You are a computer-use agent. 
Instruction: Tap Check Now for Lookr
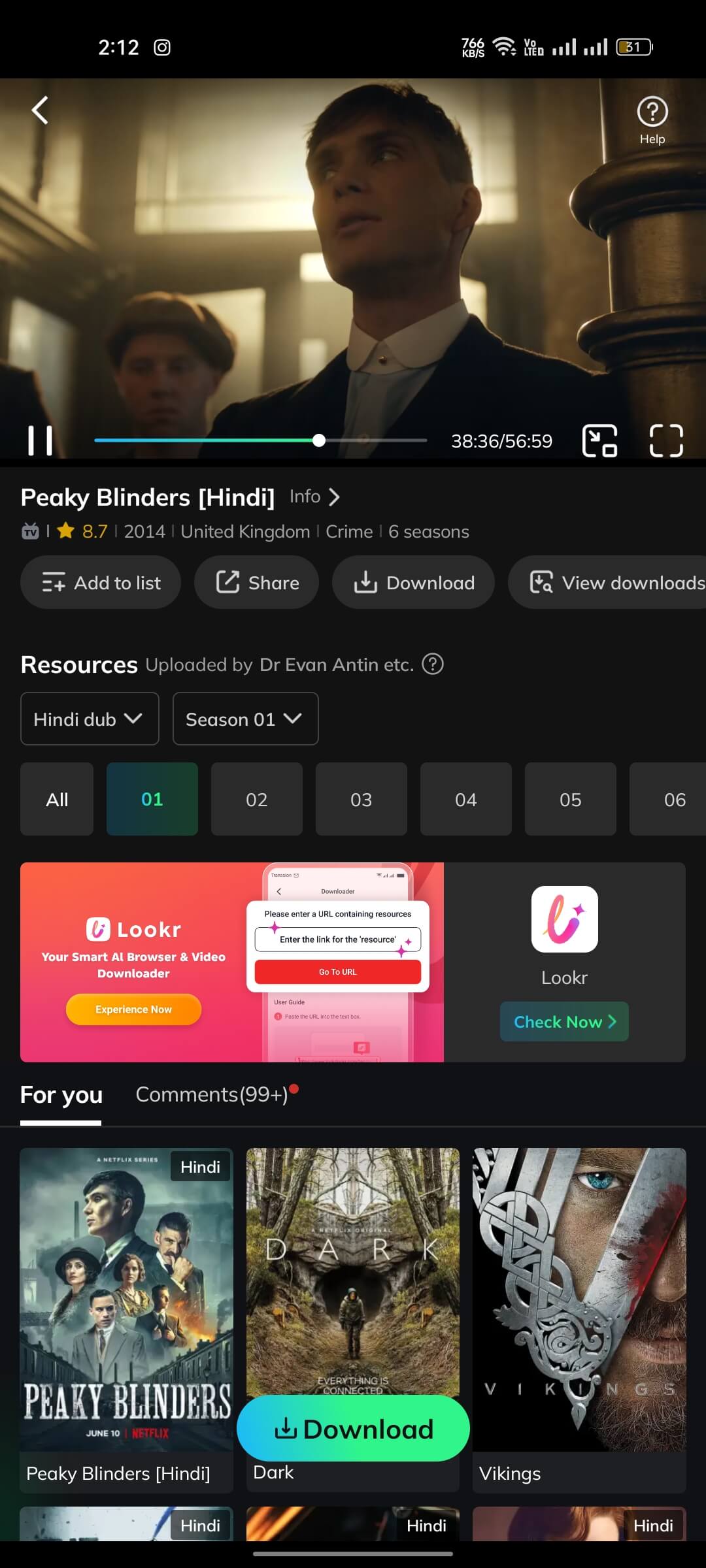pyautogui.click(x=564, y=1021)
